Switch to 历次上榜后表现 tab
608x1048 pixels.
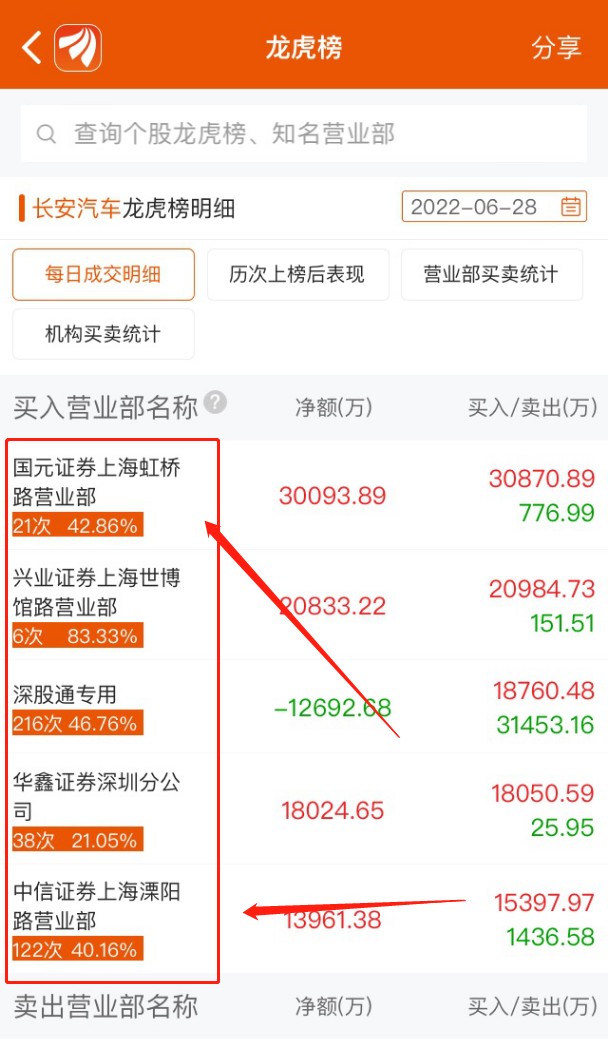[x=297, y=274]
